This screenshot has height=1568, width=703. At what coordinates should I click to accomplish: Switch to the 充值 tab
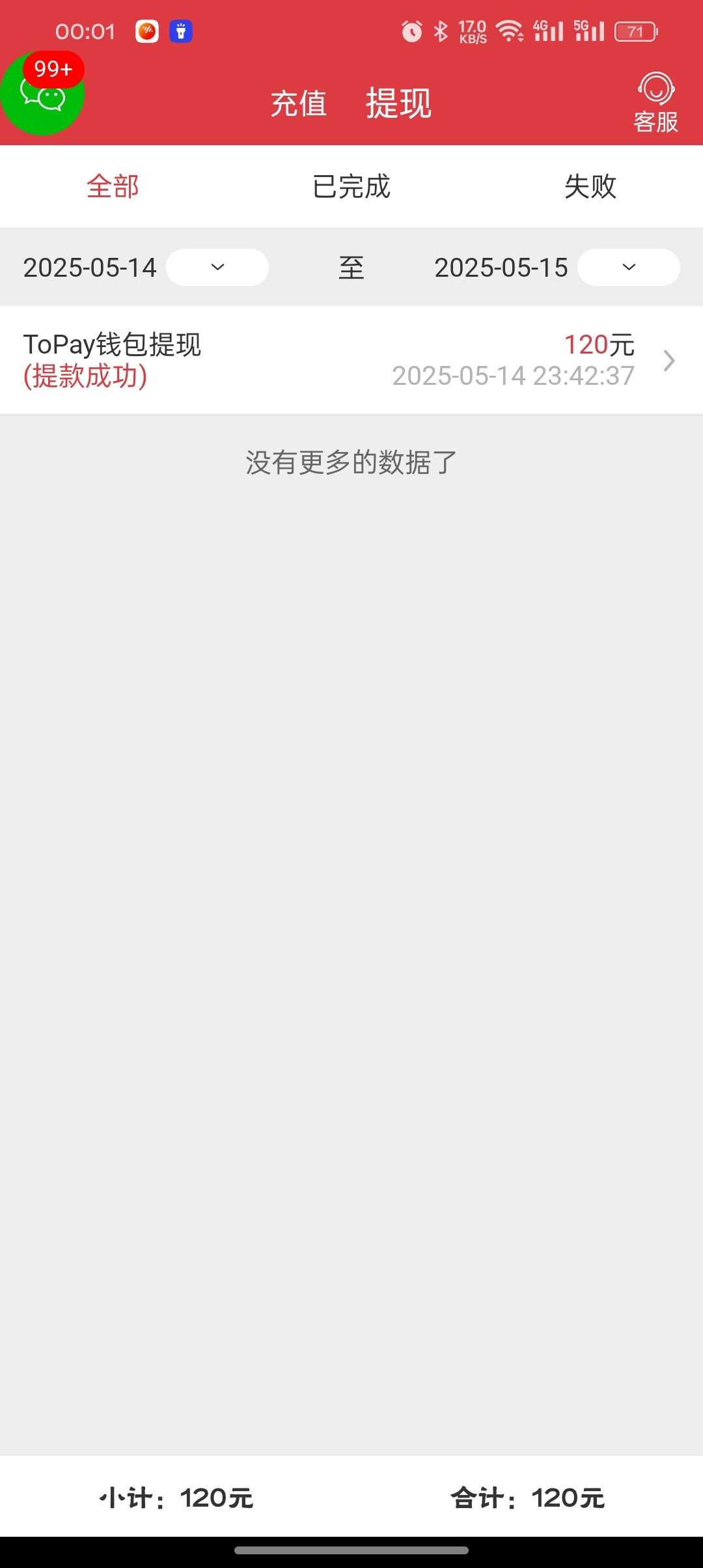(299, 104)
